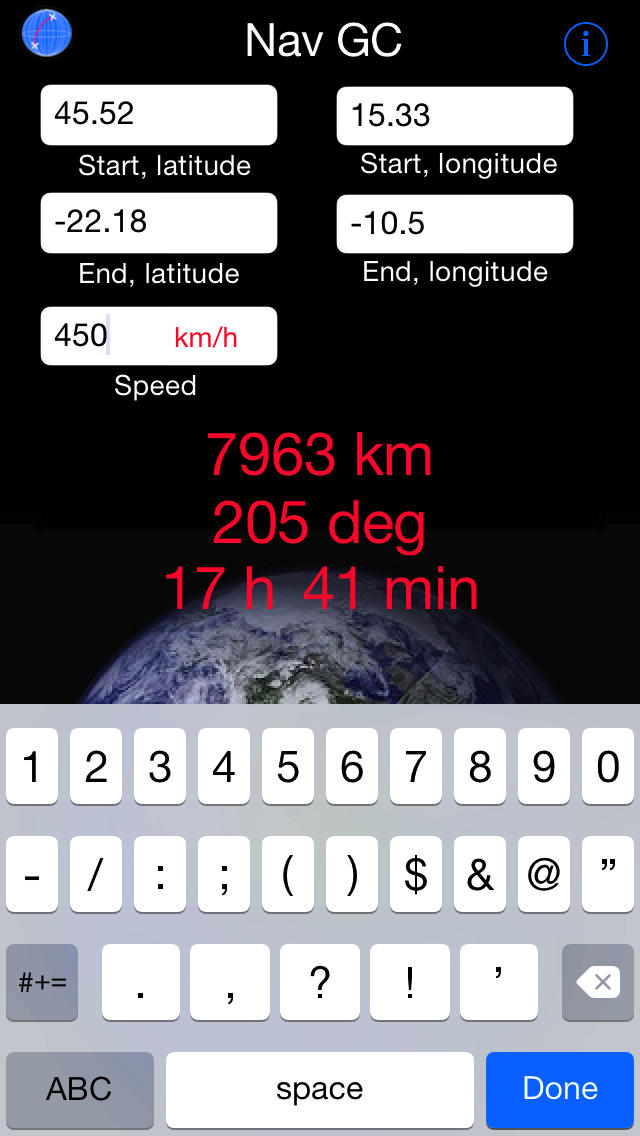Edit the End latitude field
The height and width of the screenshot is (1136, 640).
click(159, 223)
